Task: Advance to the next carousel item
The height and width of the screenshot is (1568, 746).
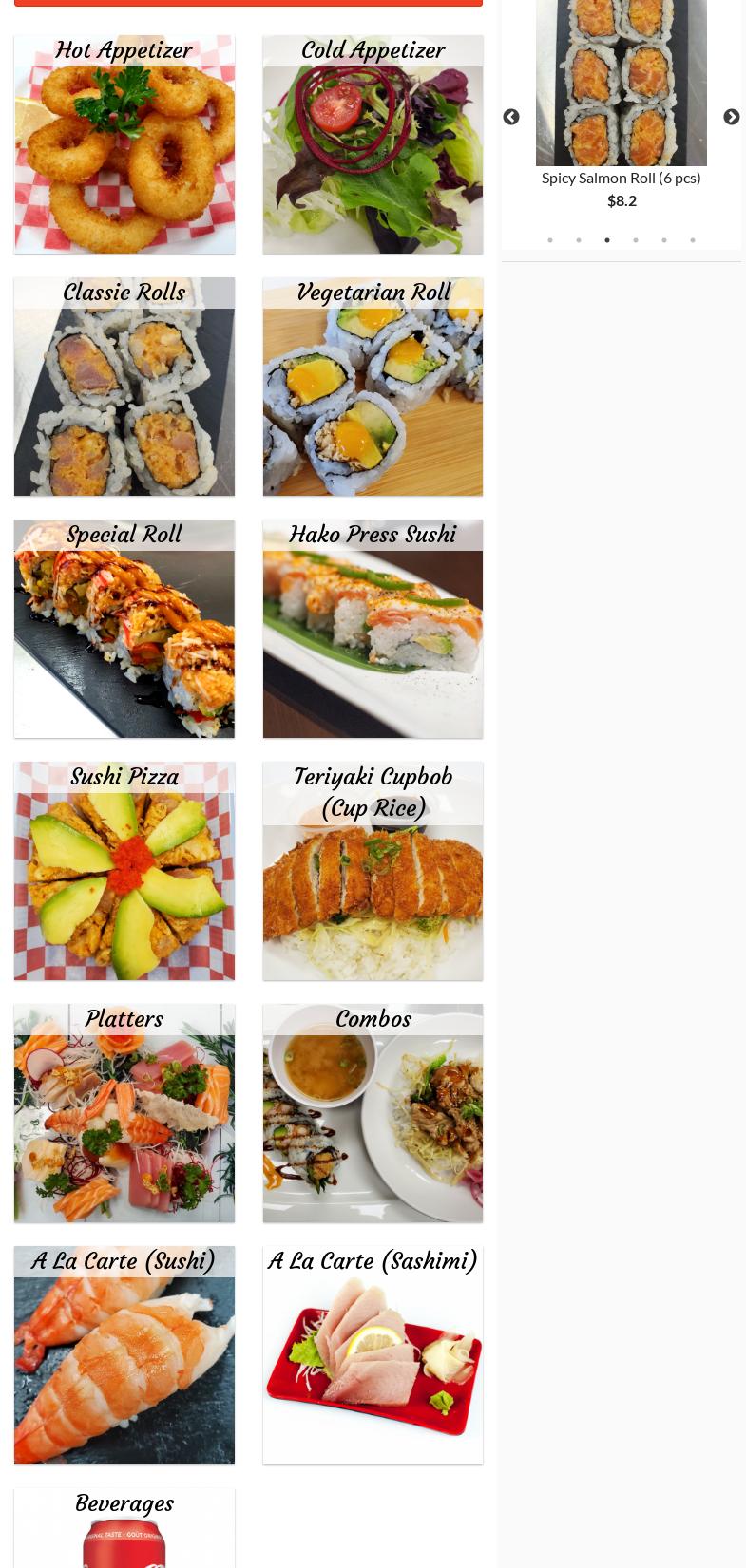Action: coord(731,118)
